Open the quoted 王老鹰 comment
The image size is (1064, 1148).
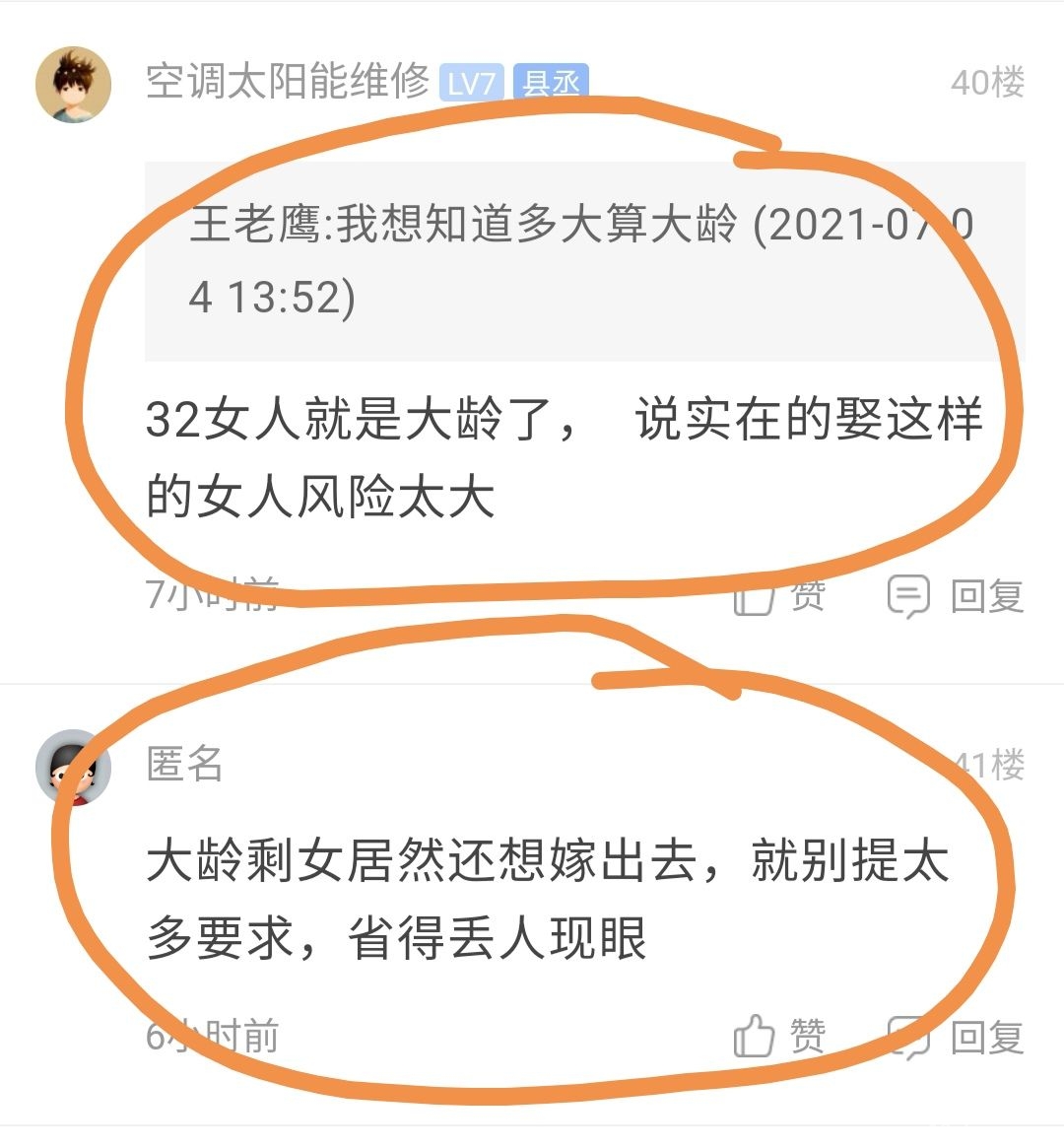coord(583,260)
